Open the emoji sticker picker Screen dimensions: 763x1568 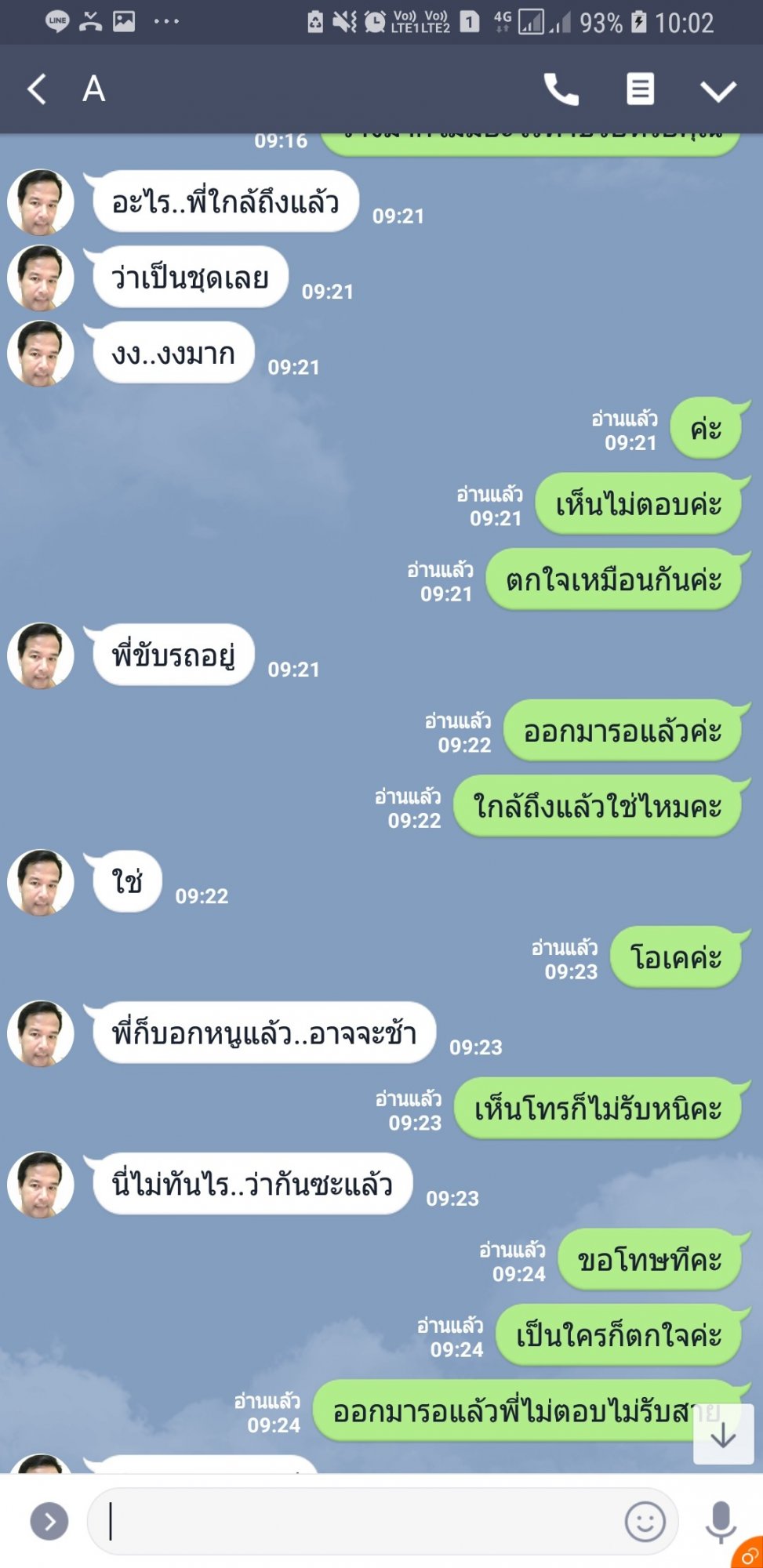pos(645,1522)
